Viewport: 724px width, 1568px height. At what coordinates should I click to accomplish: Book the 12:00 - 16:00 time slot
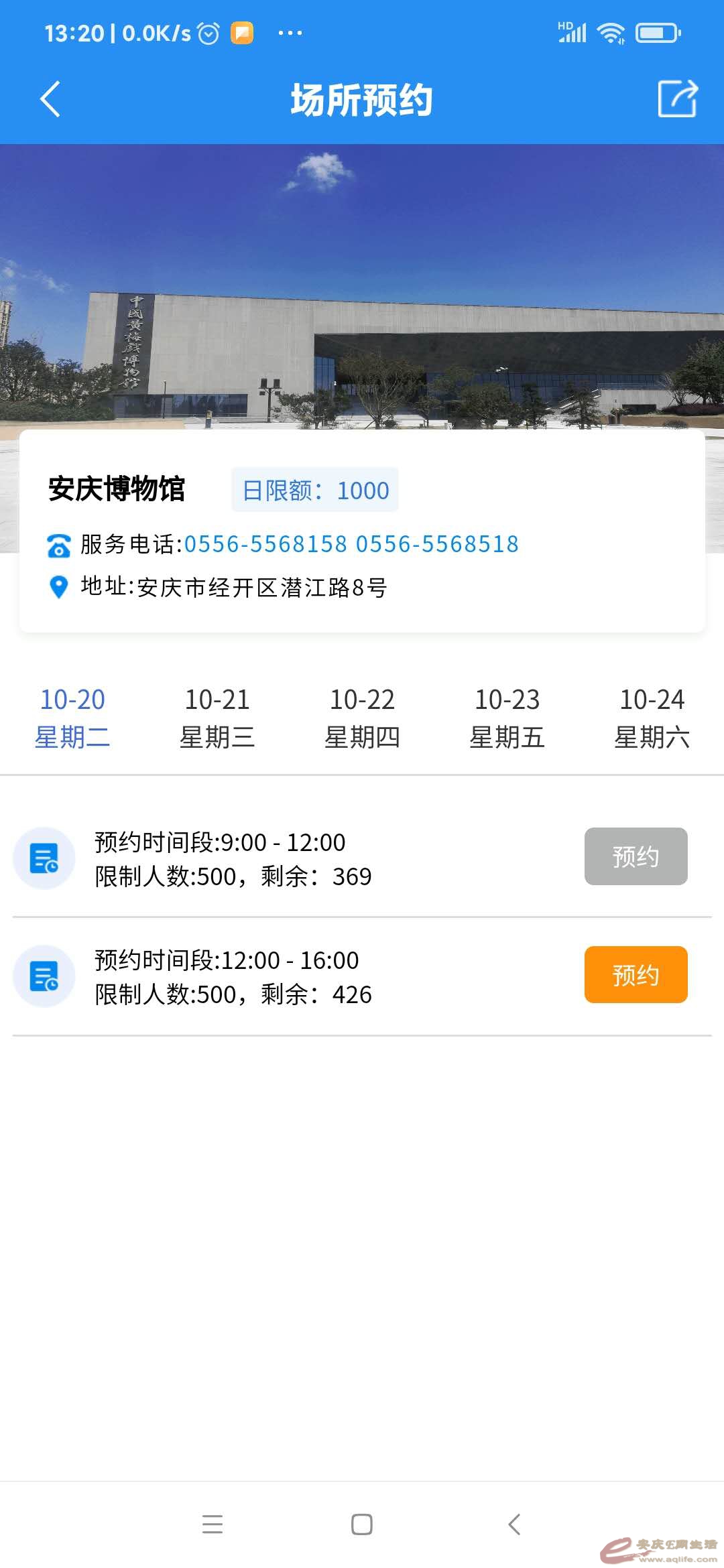tap(636, 974)
